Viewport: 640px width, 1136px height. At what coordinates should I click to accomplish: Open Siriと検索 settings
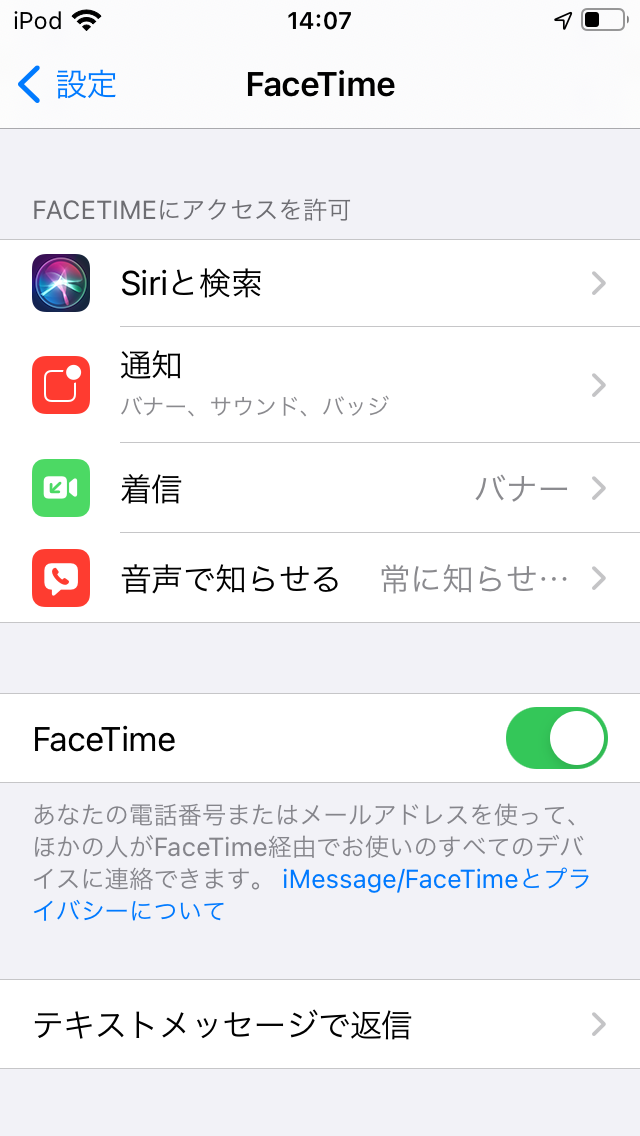click(320, 283)
